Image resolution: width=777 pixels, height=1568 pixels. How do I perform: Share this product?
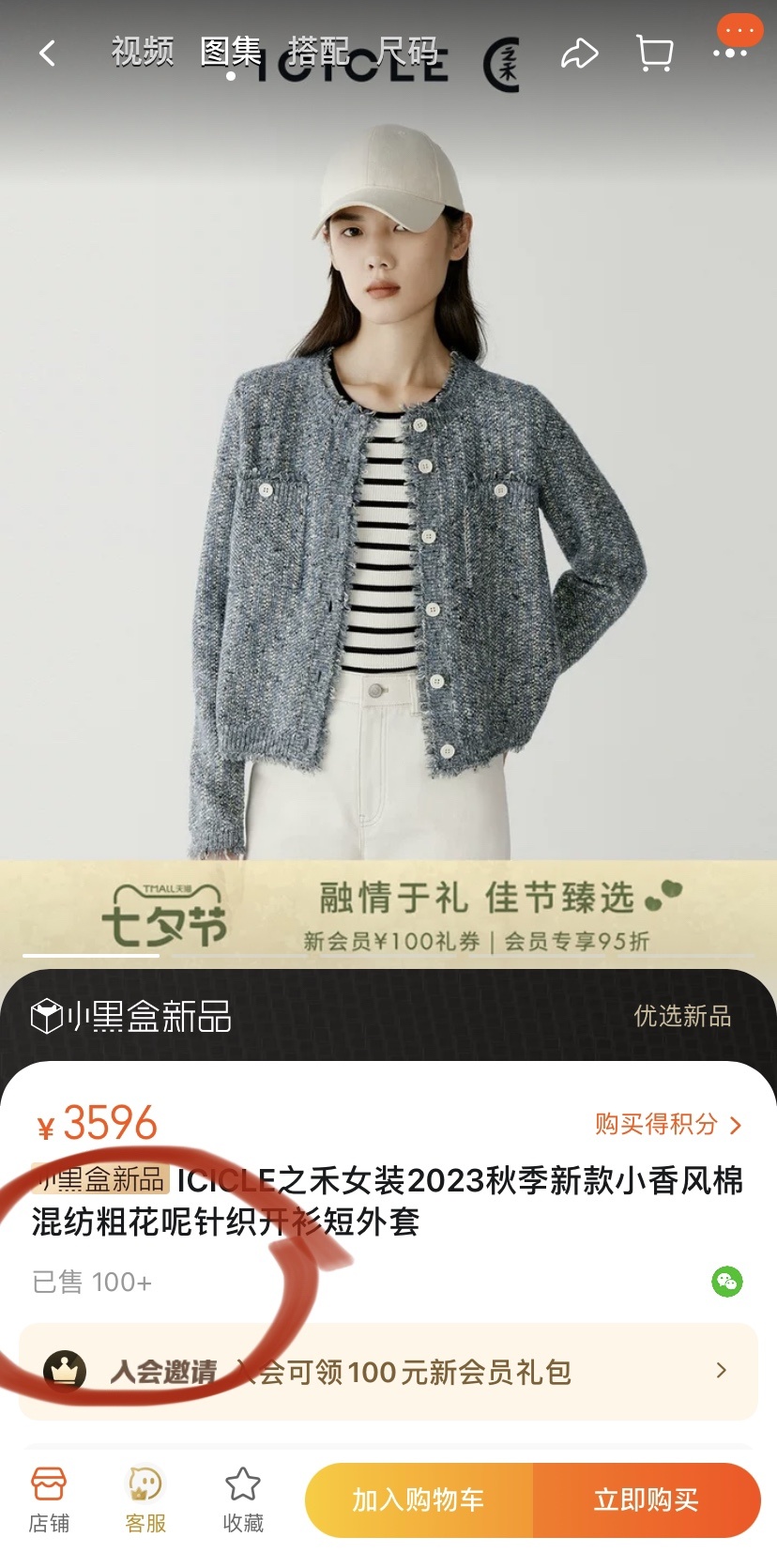click(x=579, y=54)
